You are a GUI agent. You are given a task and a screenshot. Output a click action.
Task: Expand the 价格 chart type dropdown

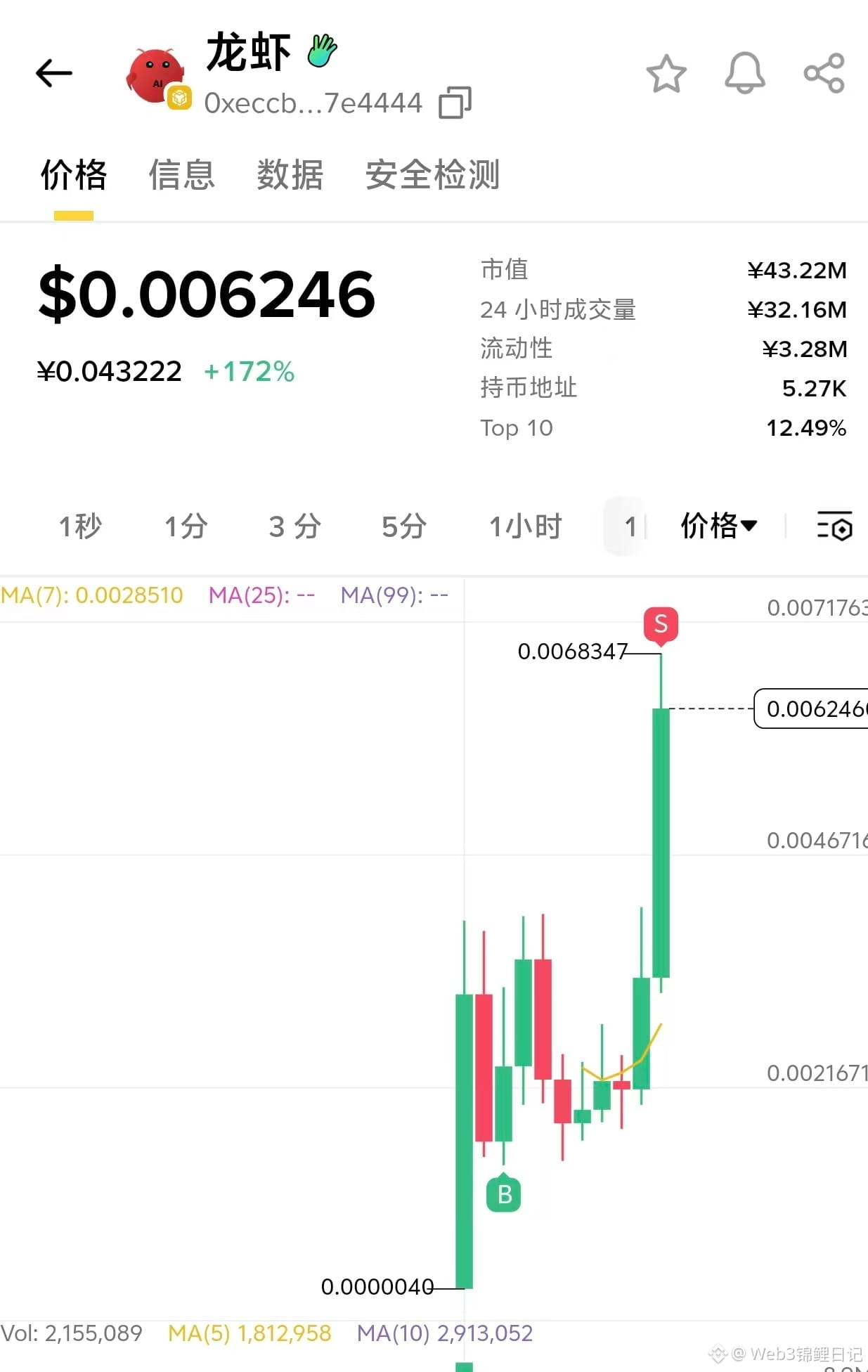point(718,526)
